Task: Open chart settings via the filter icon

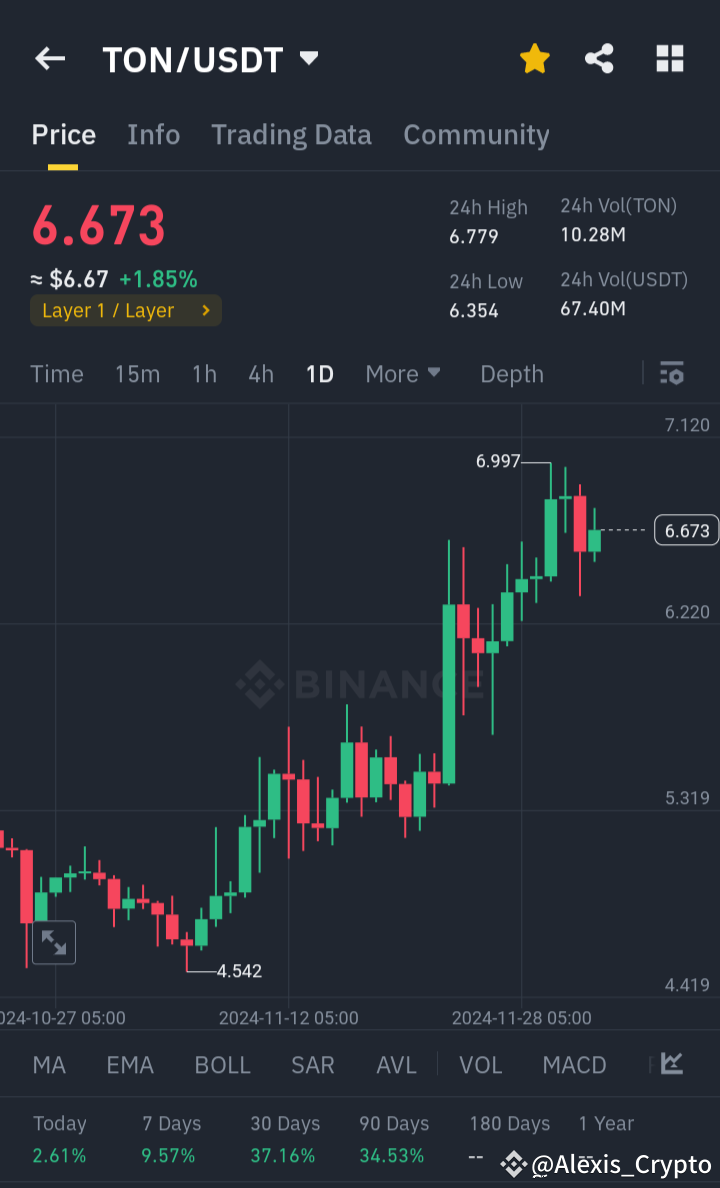Action: click(x=672, y=374)
